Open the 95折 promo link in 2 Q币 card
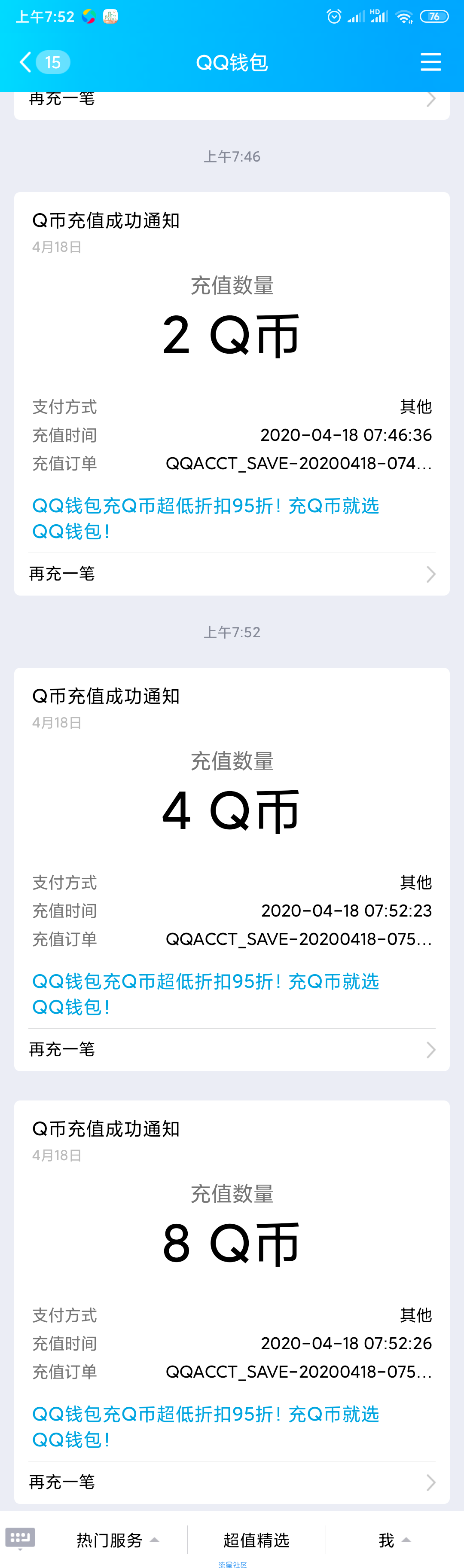Viewport: 464px width, 1568px height. pos(205,518)
